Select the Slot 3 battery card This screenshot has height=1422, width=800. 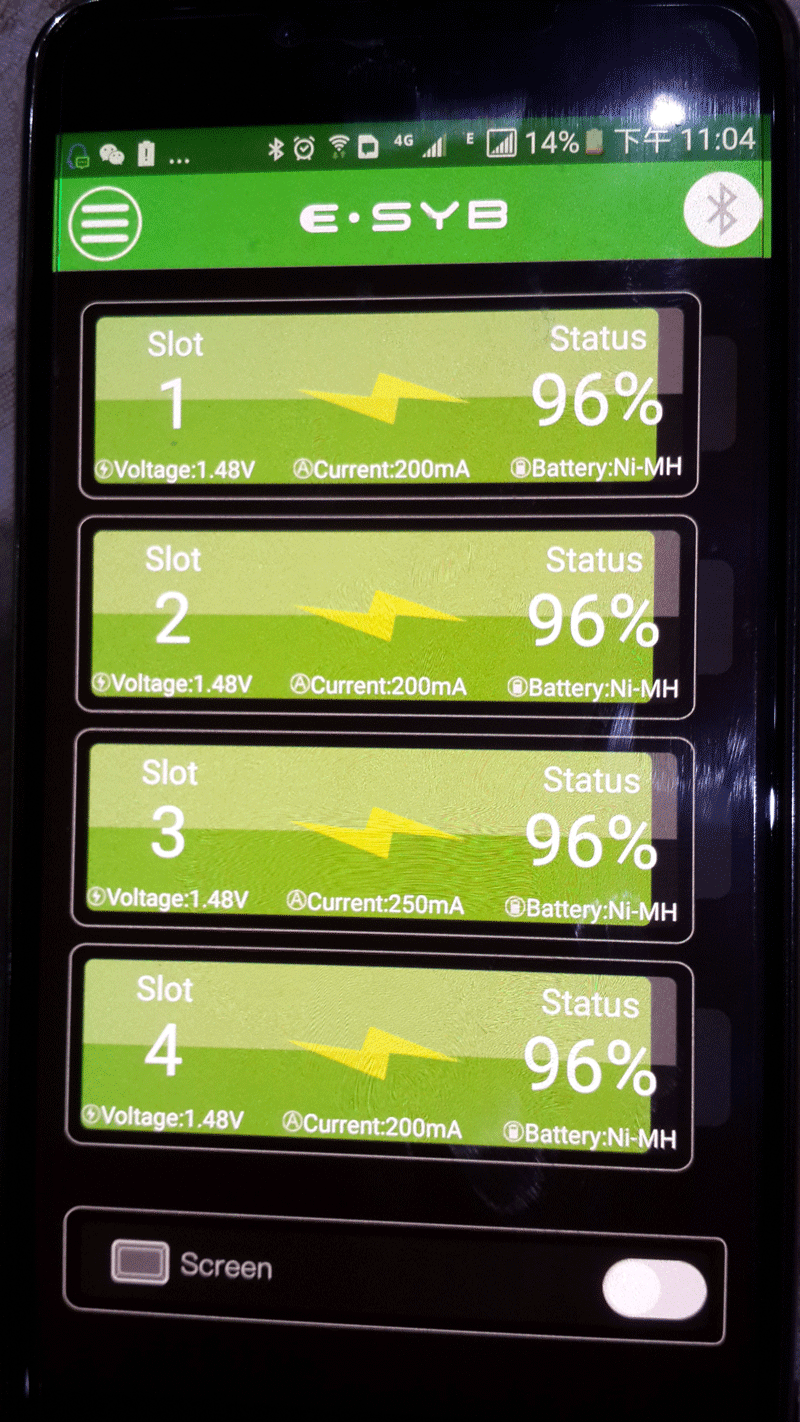pos(382,838)
